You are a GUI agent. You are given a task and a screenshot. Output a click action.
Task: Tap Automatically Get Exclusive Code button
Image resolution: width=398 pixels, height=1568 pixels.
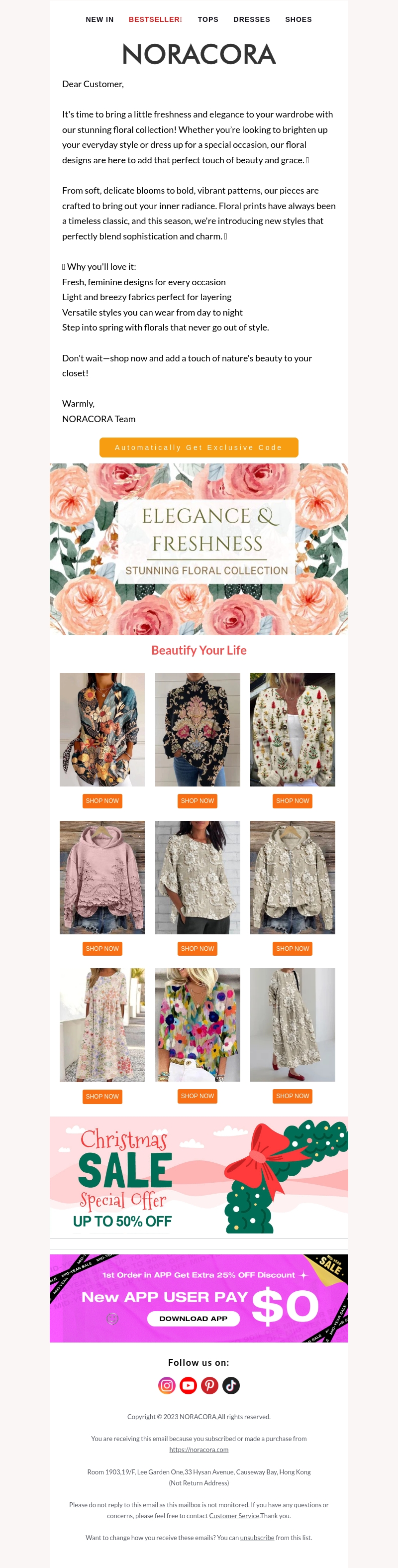199,448
